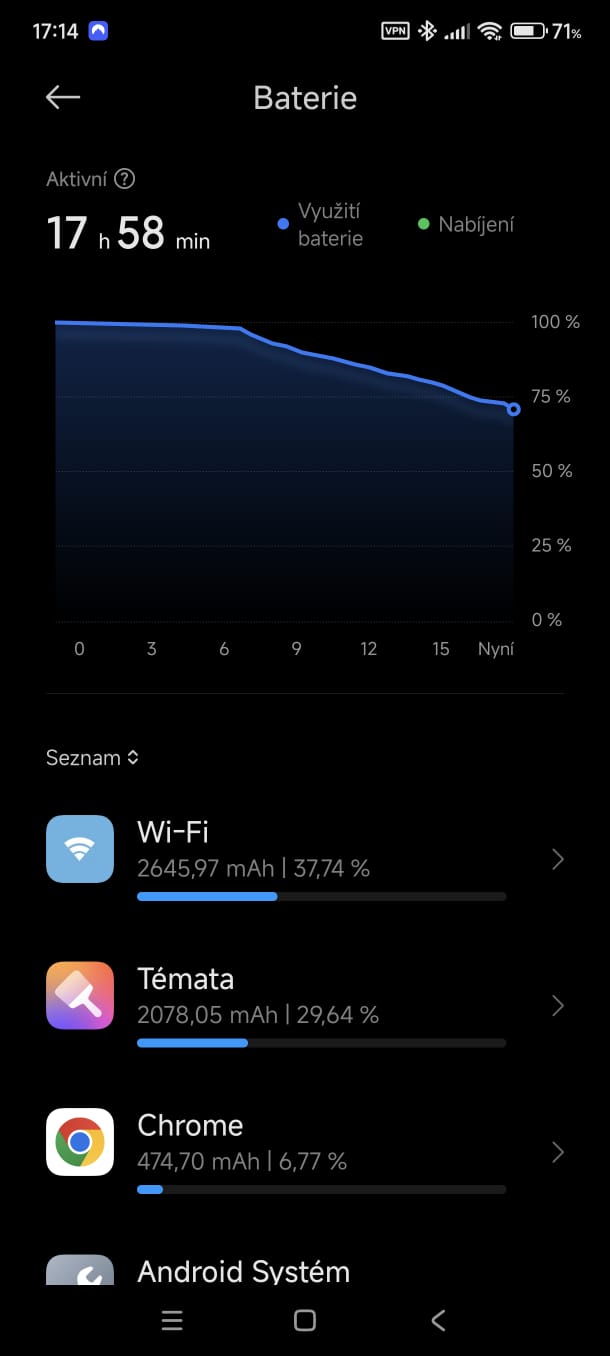Open Chrome battery usage details

point(305,1152)
